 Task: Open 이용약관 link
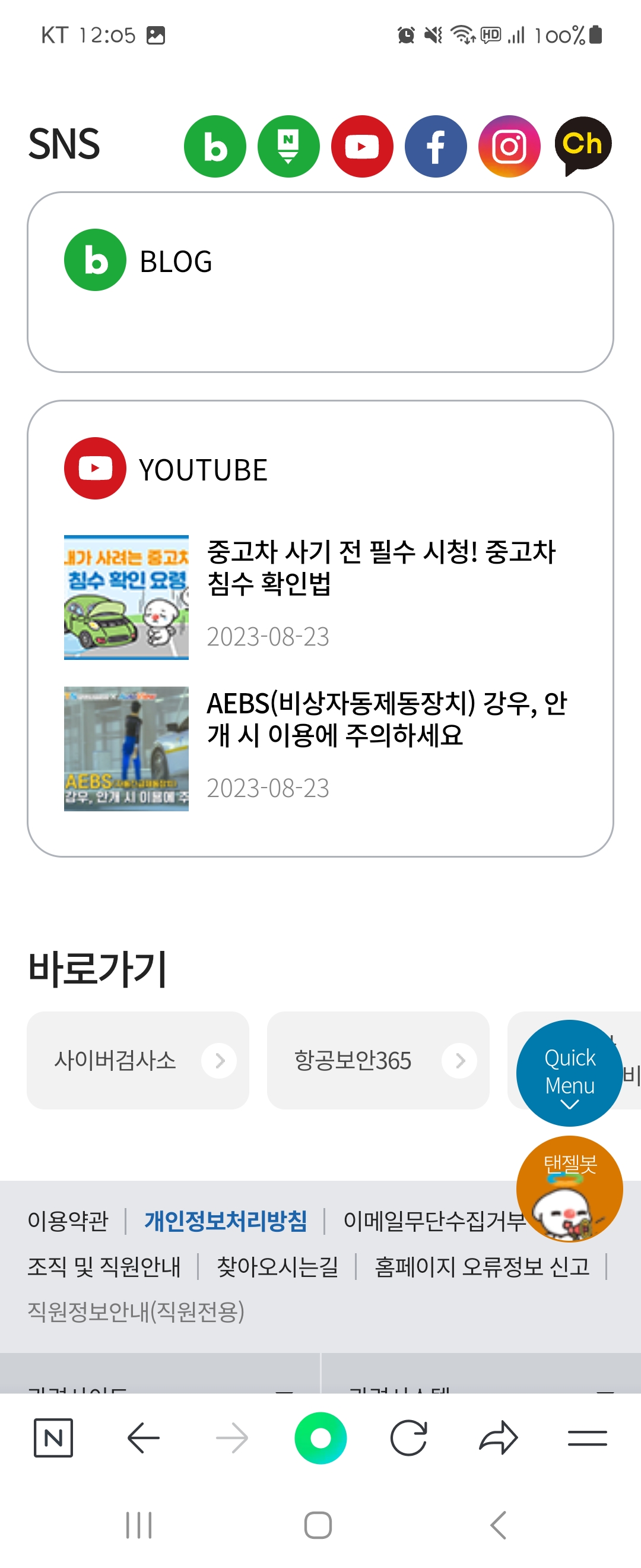point(68,1221)
